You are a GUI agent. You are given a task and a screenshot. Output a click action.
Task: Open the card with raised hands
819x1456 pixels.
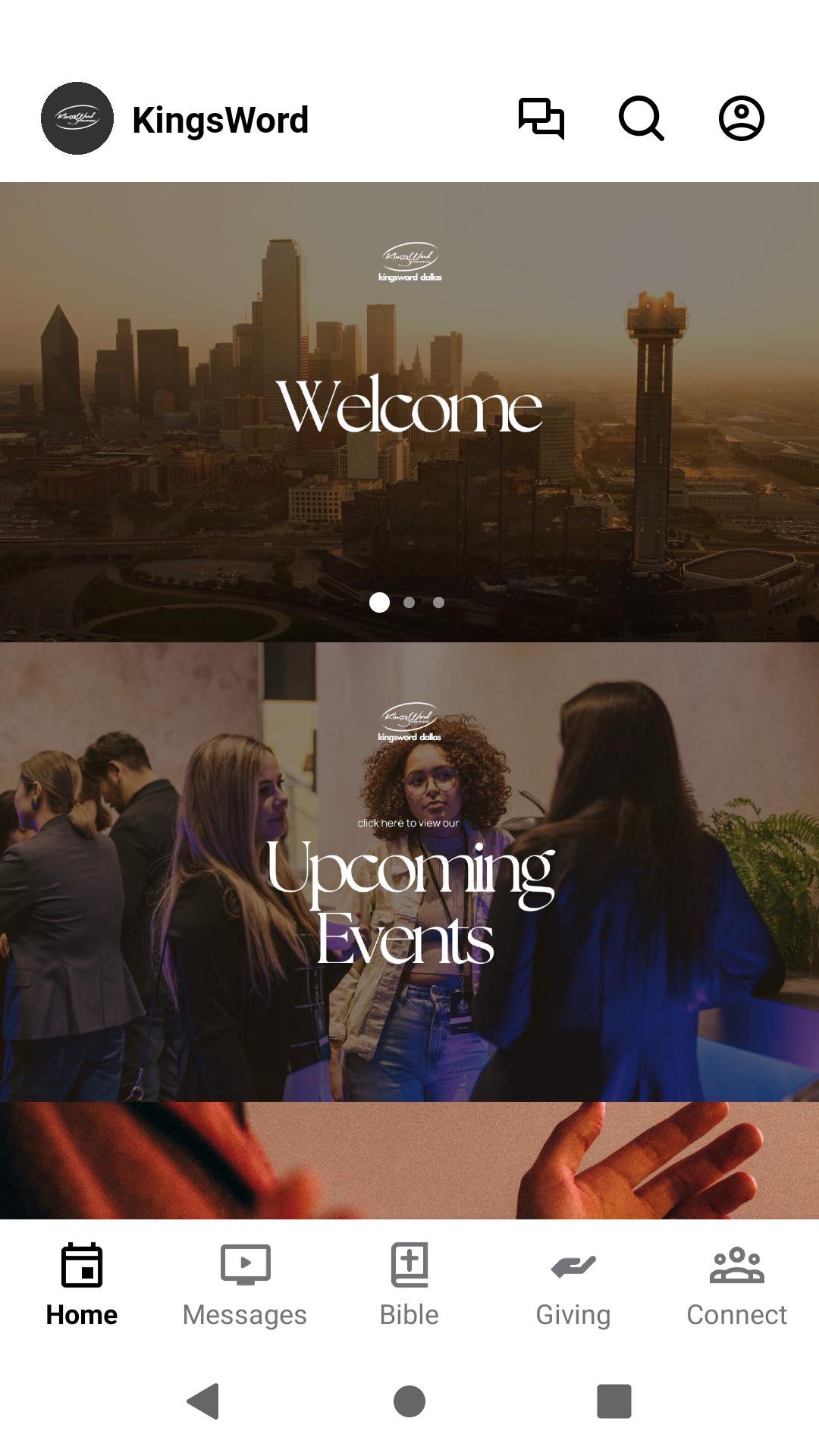point(409,1160)
